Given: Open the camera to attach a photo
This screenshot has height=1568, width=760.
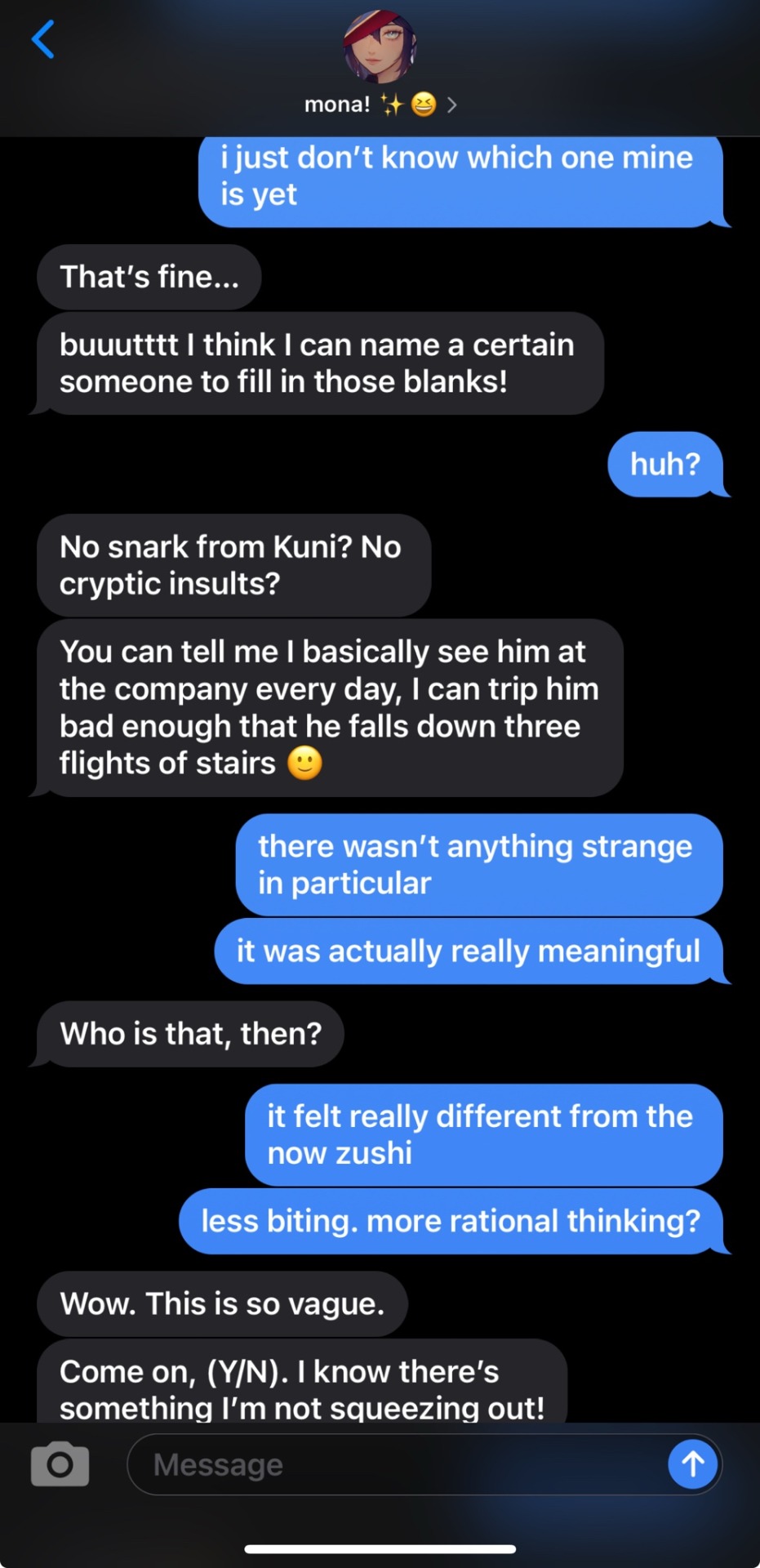Looking at the screenshot, I should coord(60,1464).
